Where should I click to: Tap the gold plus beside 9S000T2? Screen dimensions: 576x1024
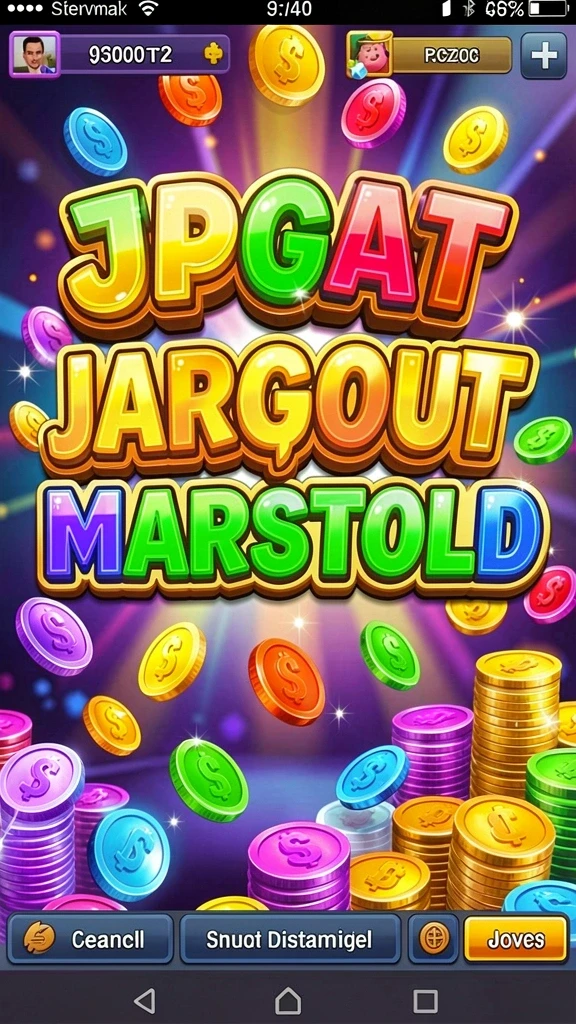213,54
